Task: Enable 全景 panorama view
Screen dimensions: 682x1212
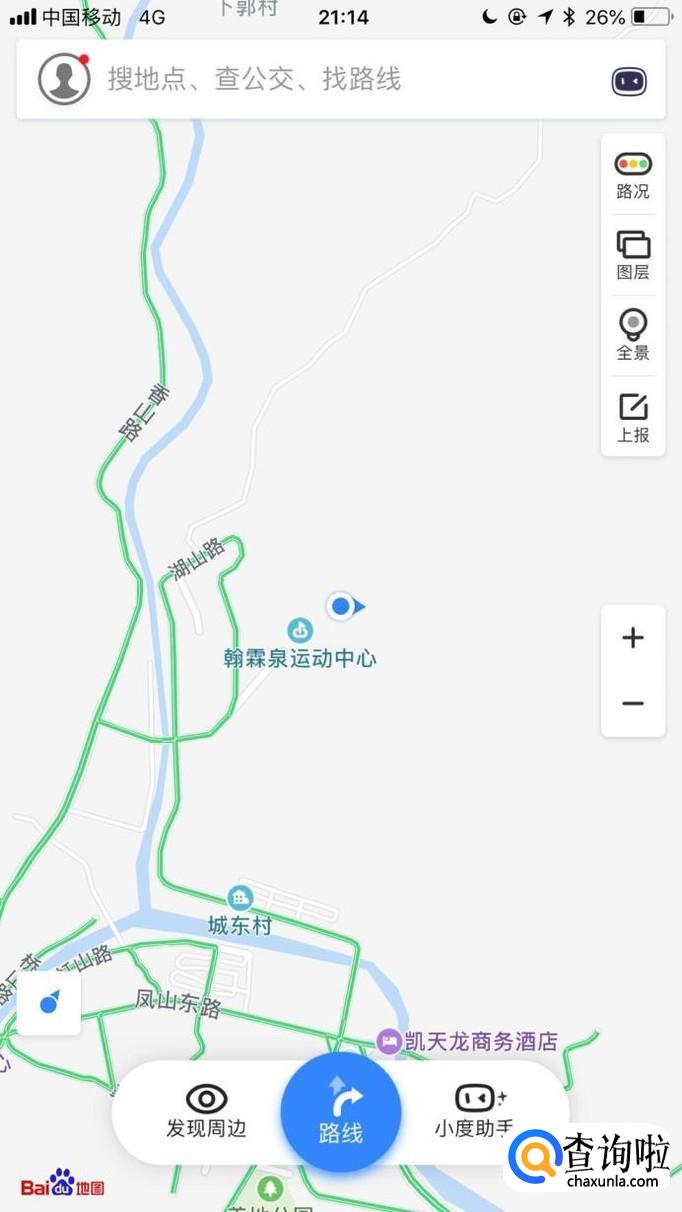Action: coord(633,334)
